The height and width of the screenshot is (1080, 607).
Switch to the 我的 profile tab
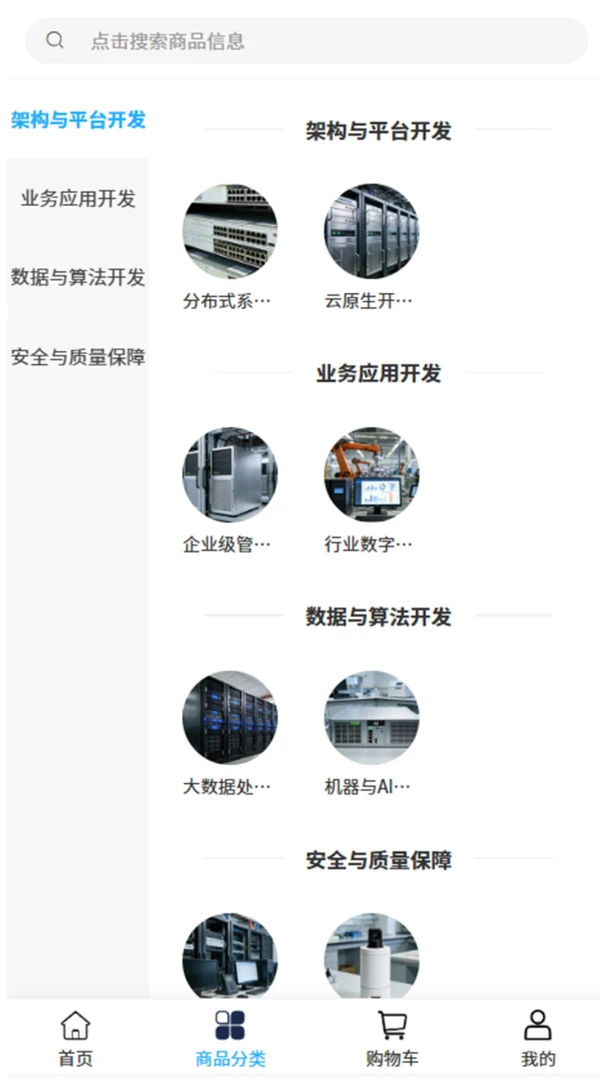click(x=538, y=1039)
